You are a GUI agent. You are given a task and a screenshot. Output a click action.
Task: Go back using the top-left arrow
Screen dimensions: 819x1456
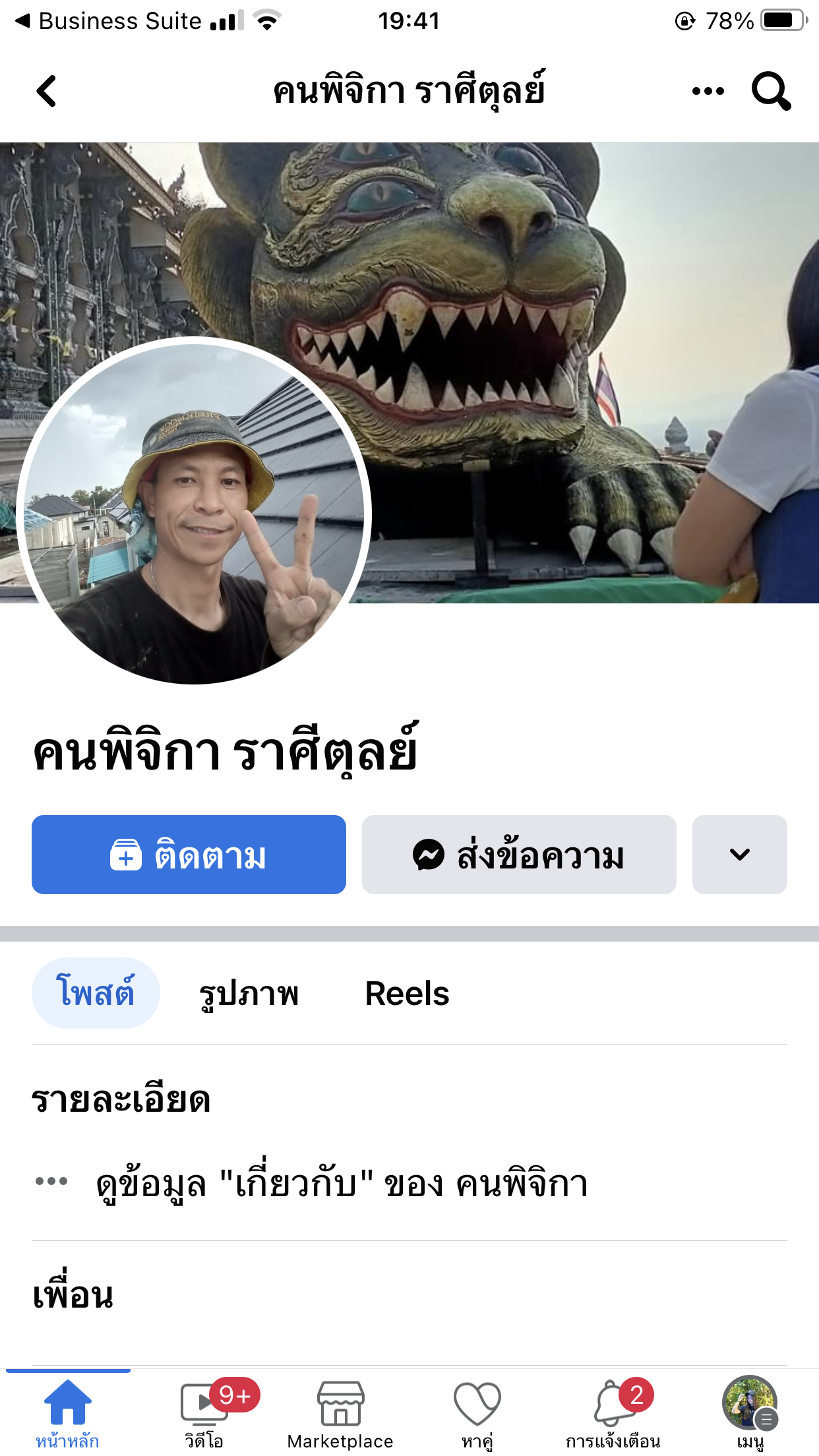(46, 91)
